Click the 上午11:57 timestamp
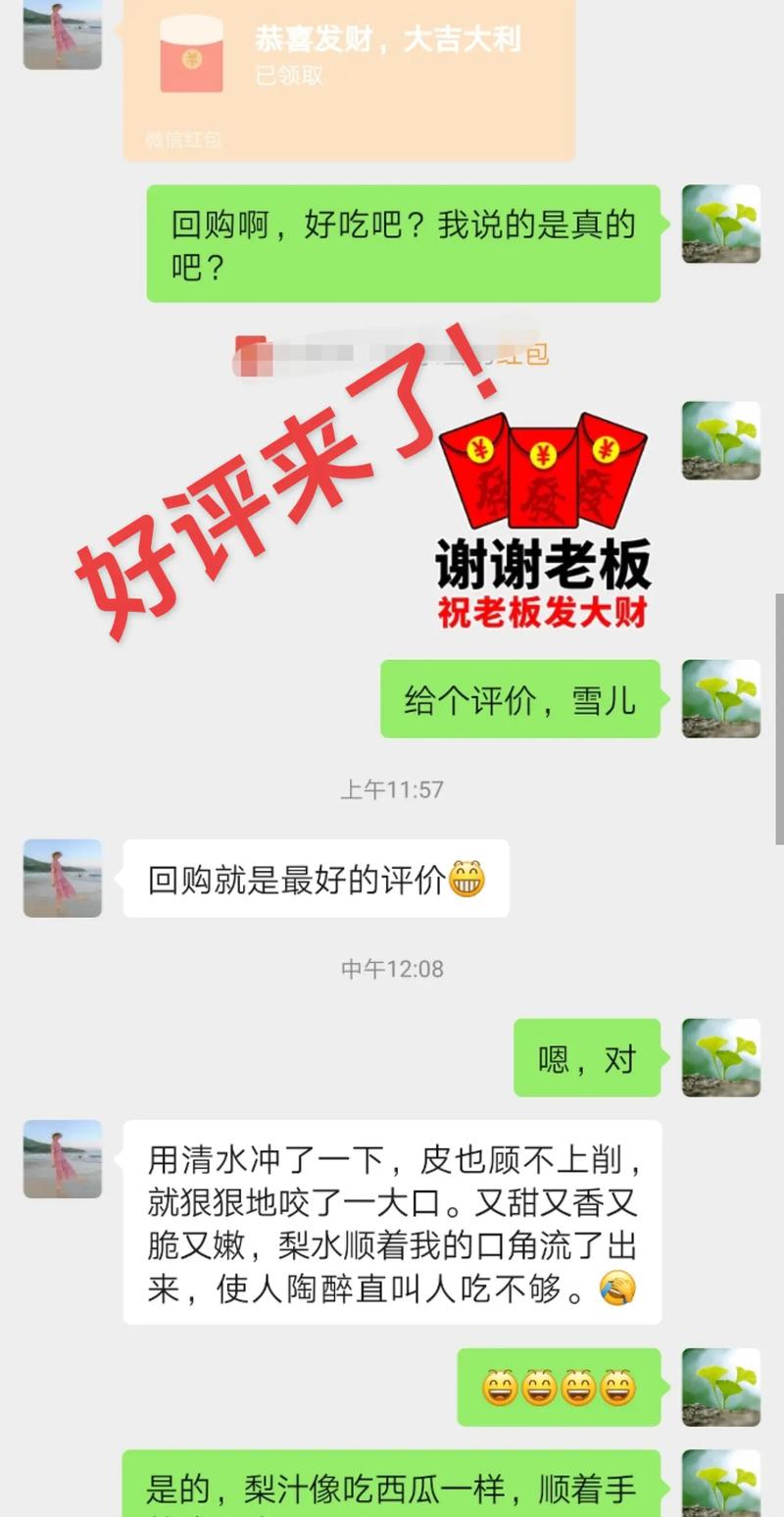The image size is (784, 1517). click(x=392, y=787)
